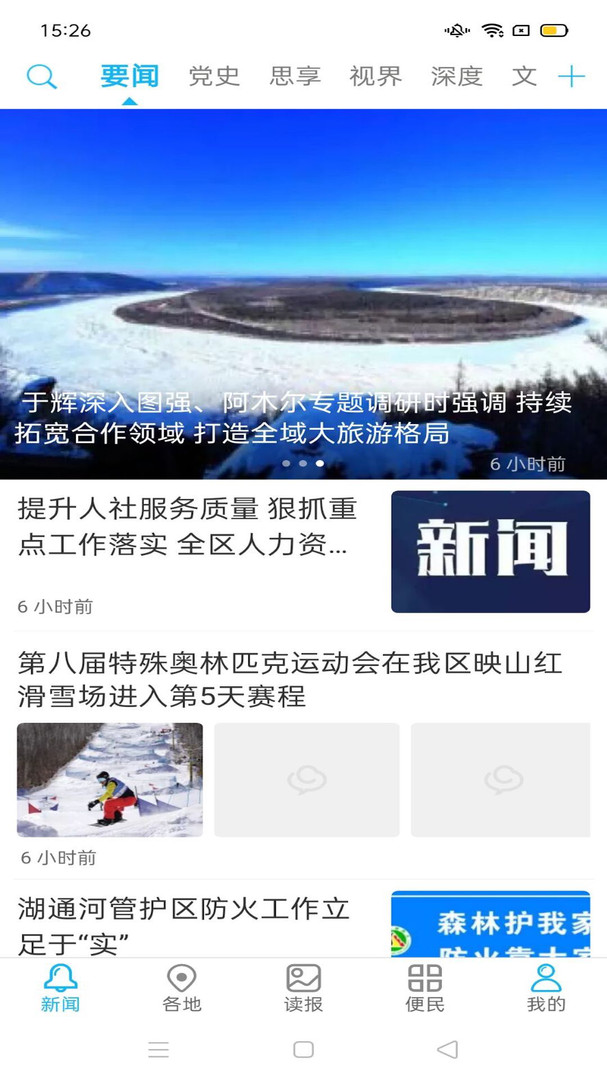This screenshot has height=1080, width=607.
Task: Open the 我的 profile tab
Action: coord(546,988)
